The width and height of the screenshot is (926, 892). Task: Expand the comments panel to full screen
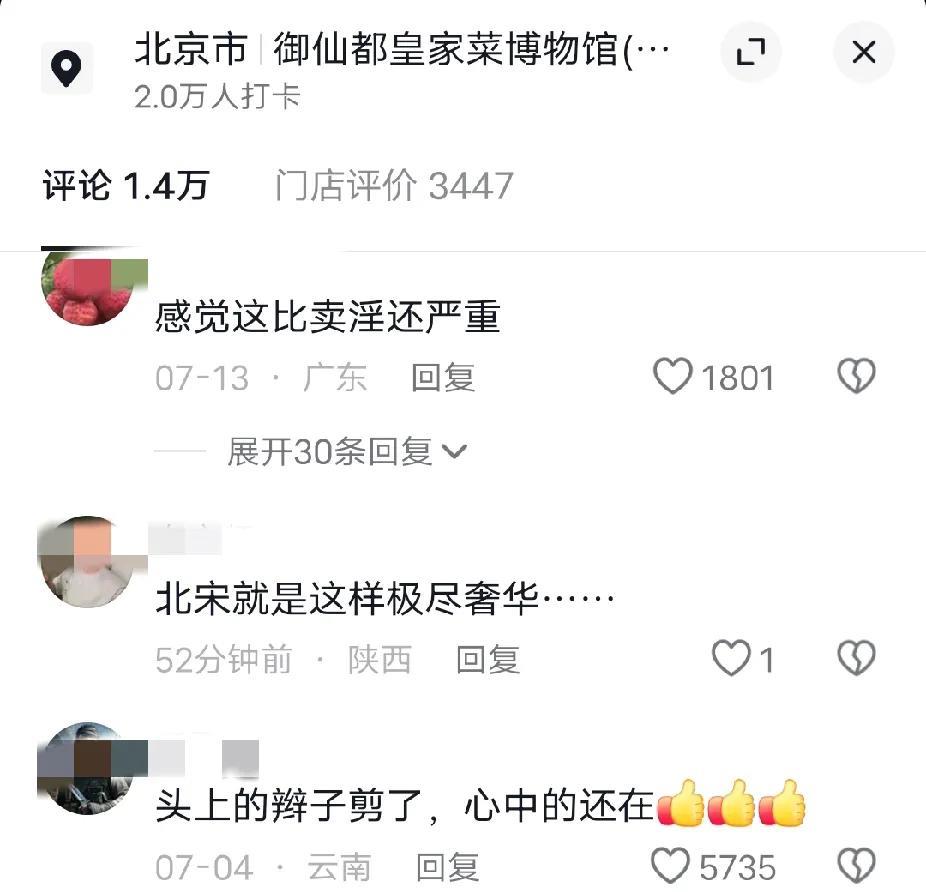click(x=750, y=52)
